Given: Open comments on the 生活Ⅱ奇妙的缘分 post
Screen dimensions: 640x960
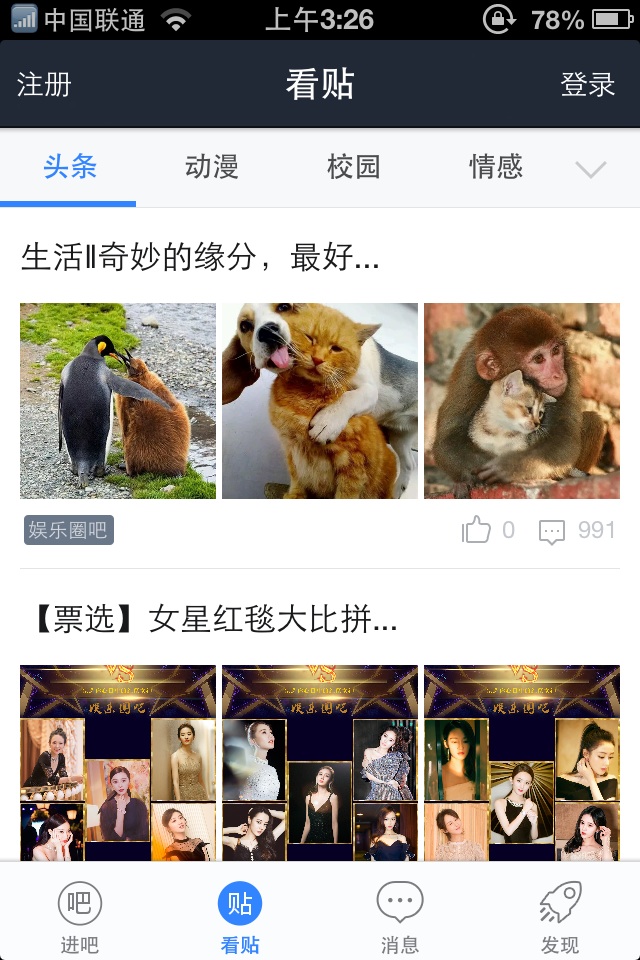Looking at the screenshot, I should pos(552,531).
